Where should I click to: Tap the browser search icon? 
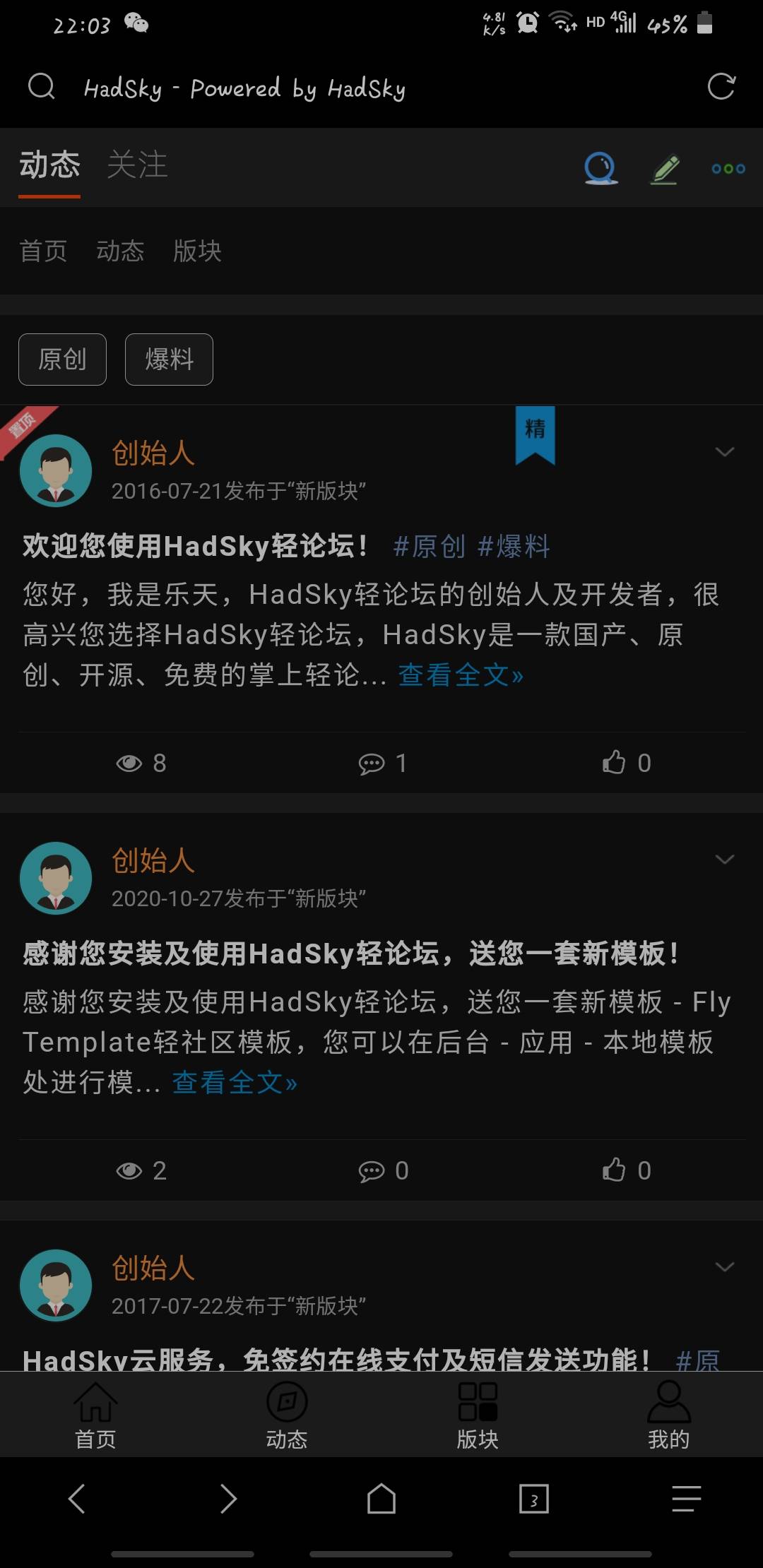pyautogui.click(x=41, y=87)
